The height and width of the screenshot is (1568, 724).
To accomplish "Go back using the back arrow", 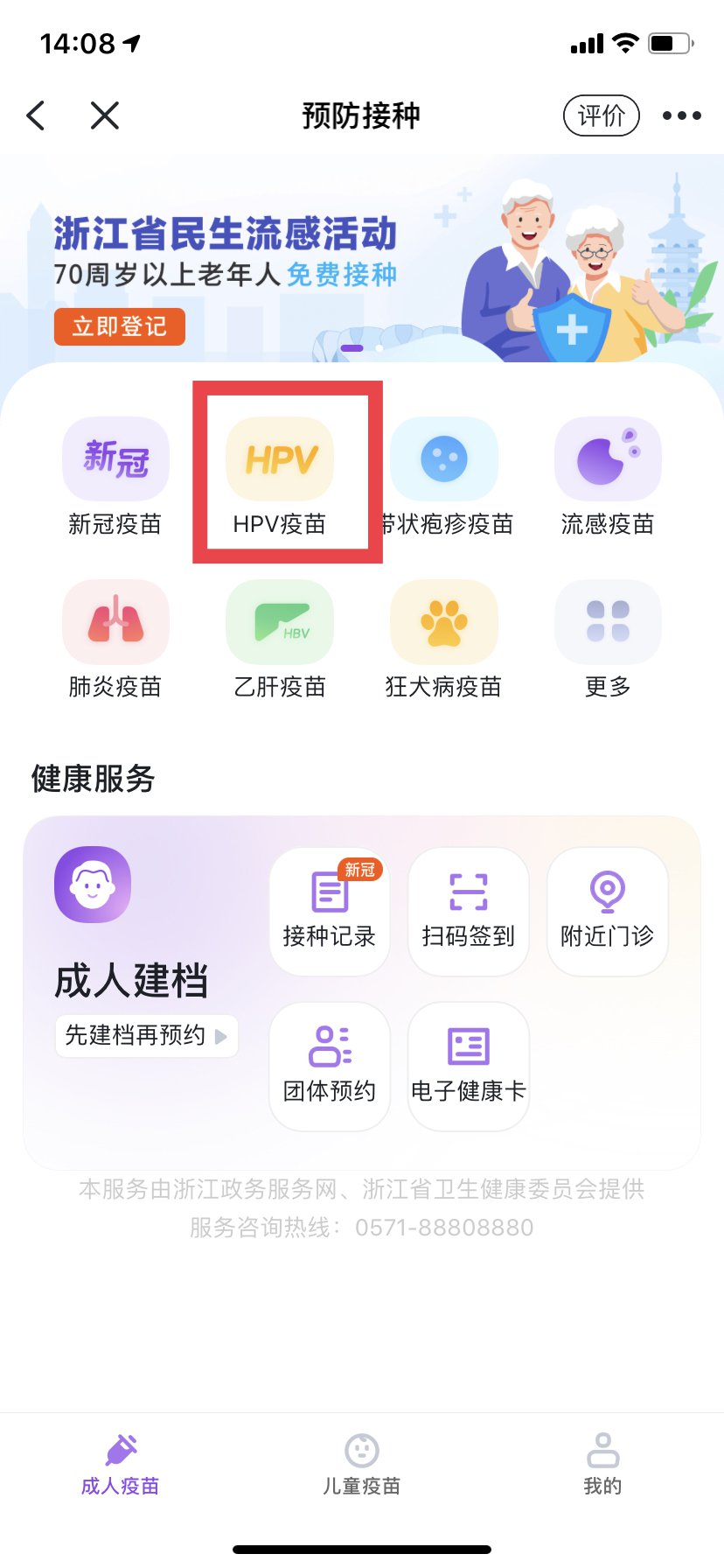I will tap(36, 115).
